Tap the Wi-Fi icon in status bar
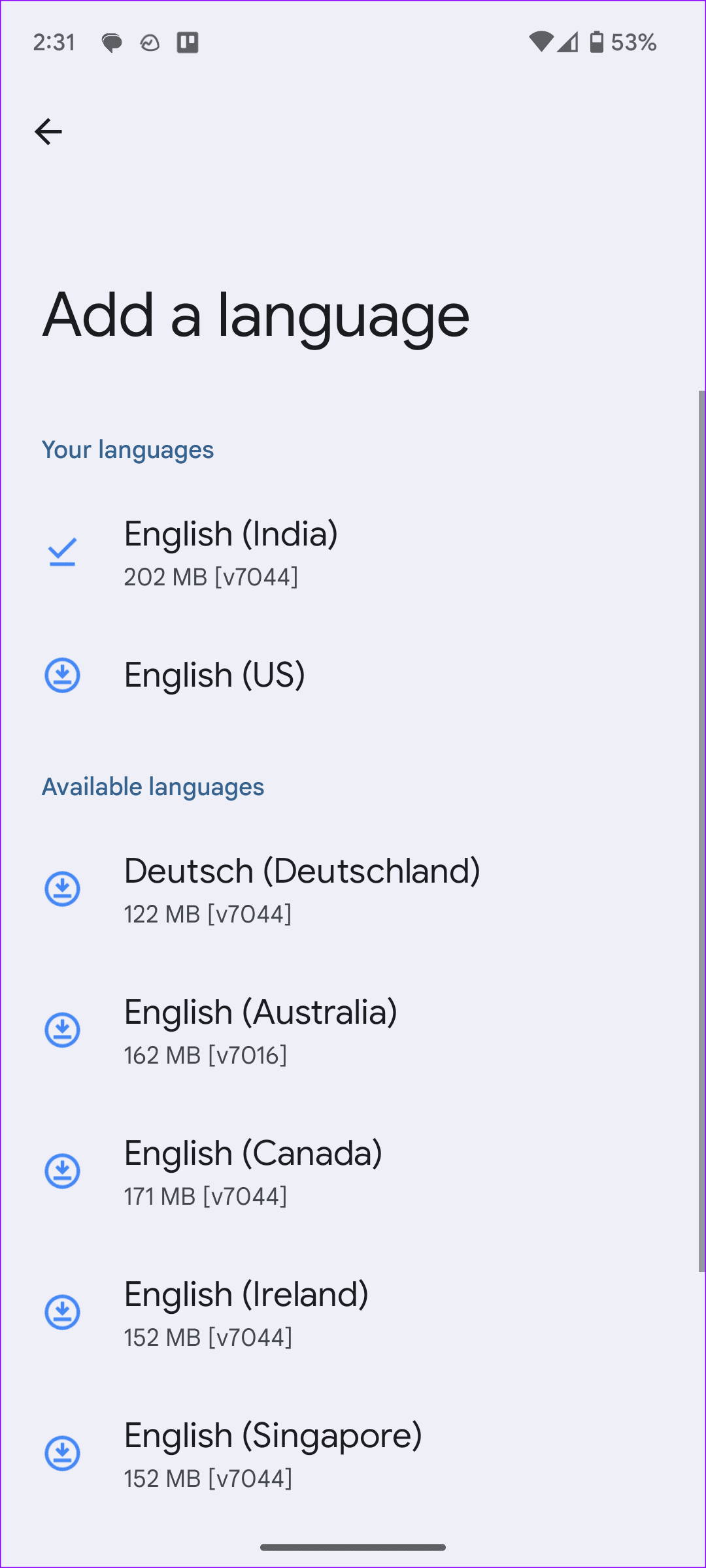 point(540,42)
